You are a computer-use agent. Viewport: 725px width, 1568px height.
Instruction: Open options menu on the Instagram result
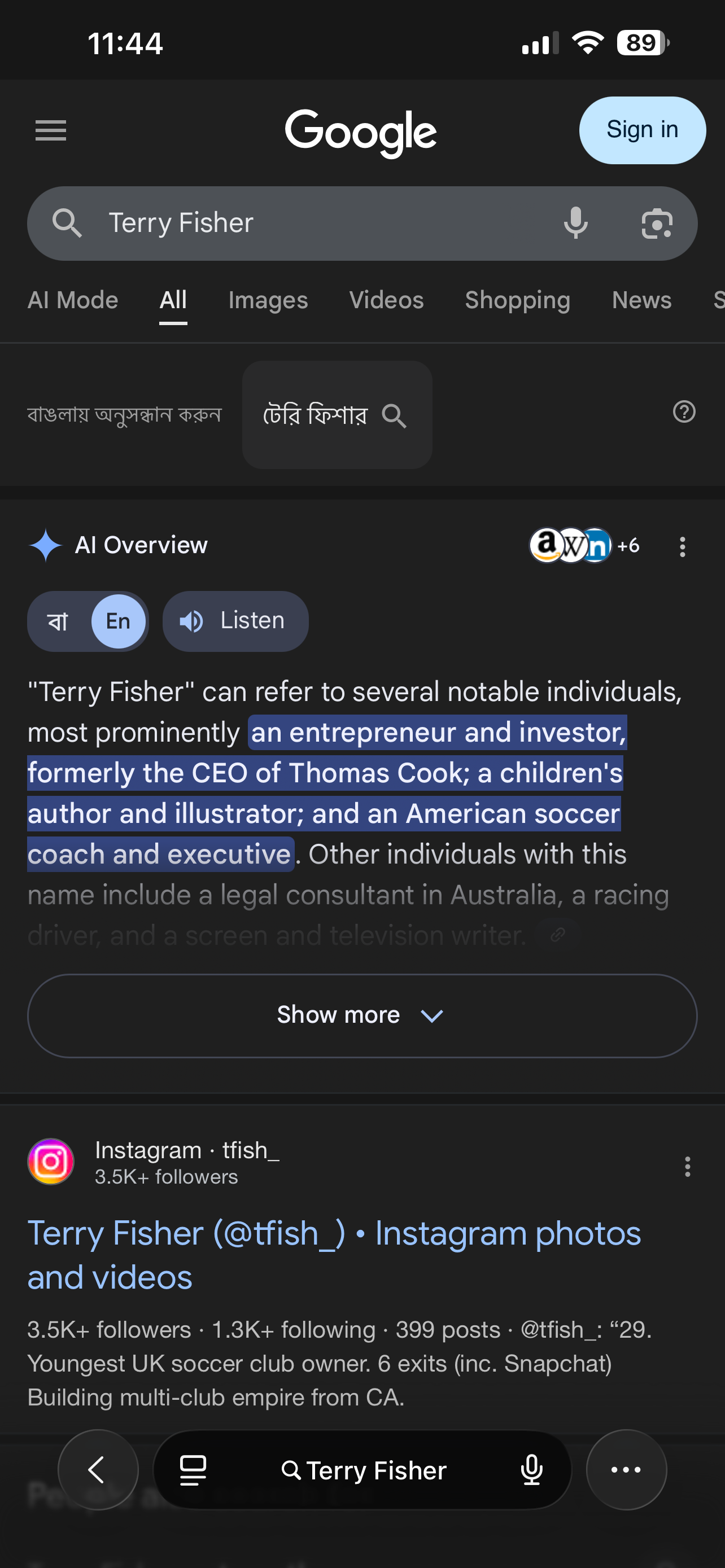(687, 1167)
